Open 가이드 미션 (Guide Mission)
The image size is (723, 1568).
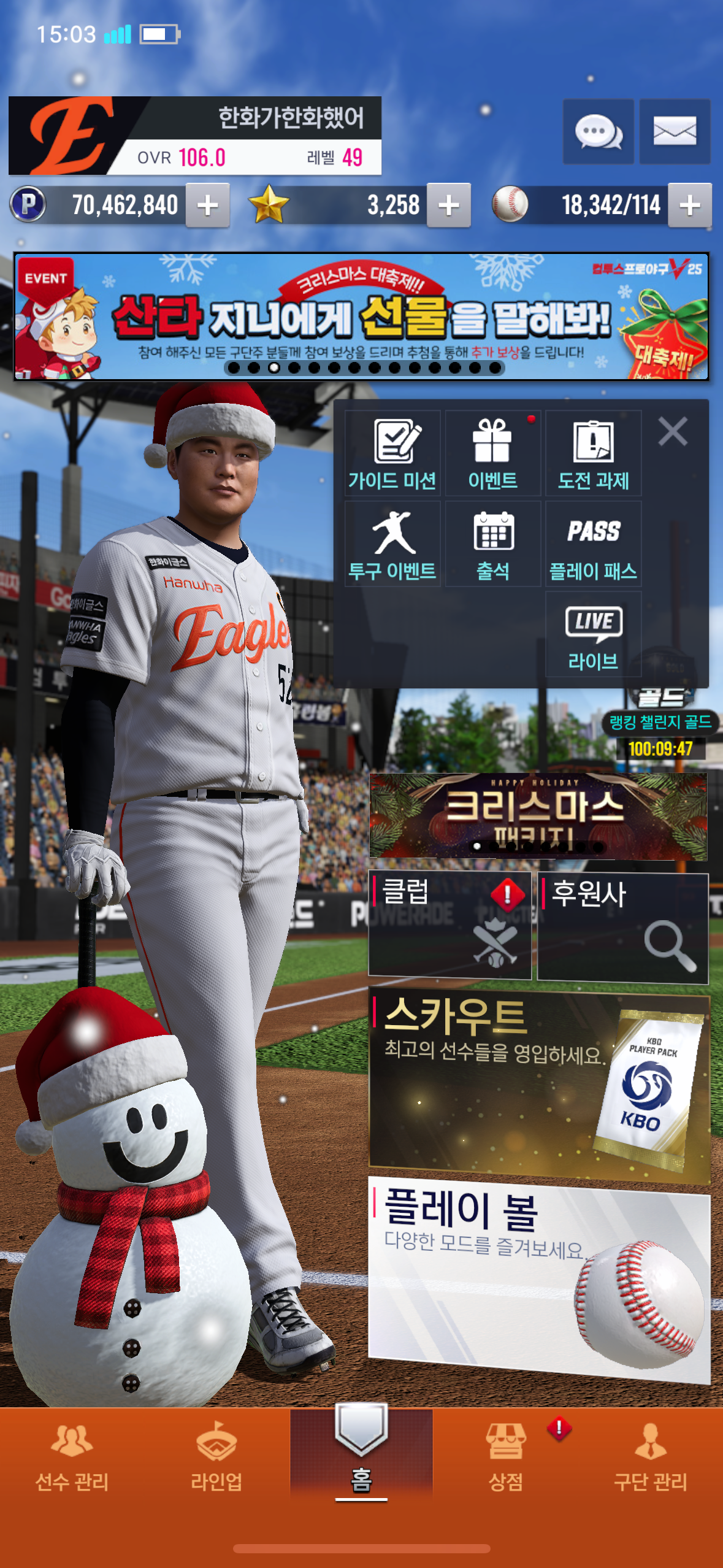click(392, 454)
